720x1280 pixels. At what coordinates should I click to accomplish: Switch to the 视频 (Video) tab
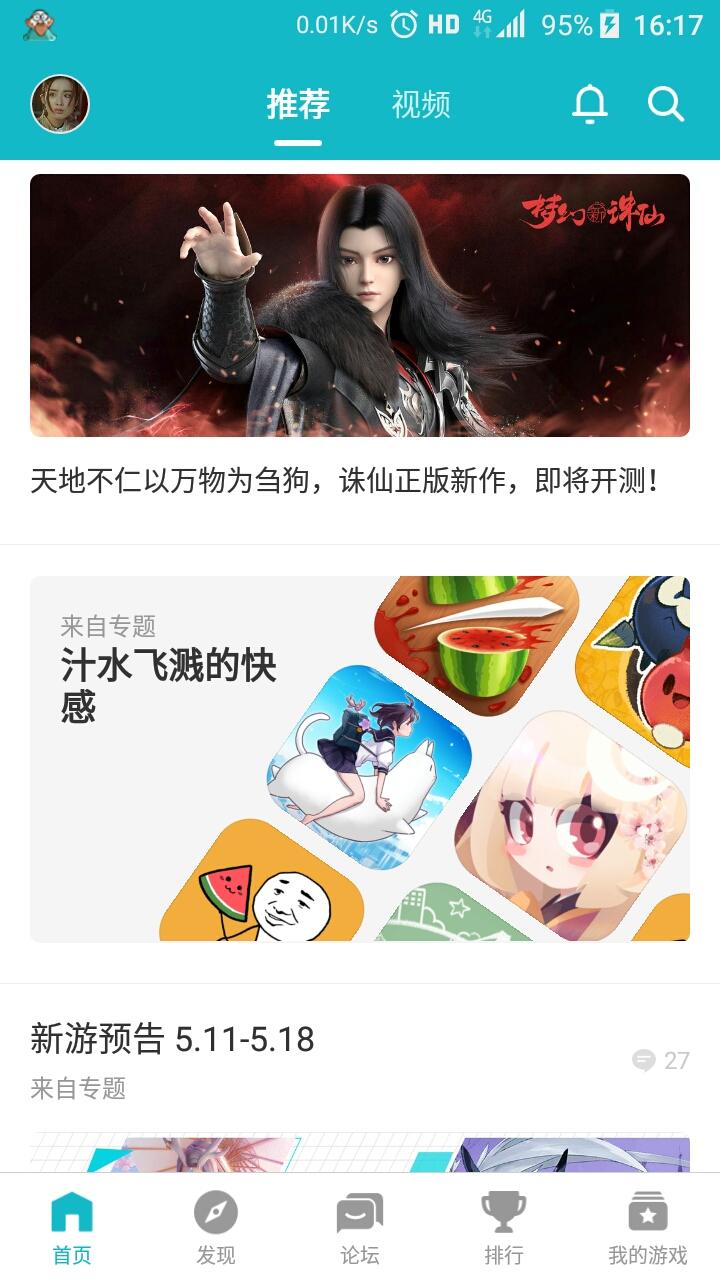(x=424, y=103)
